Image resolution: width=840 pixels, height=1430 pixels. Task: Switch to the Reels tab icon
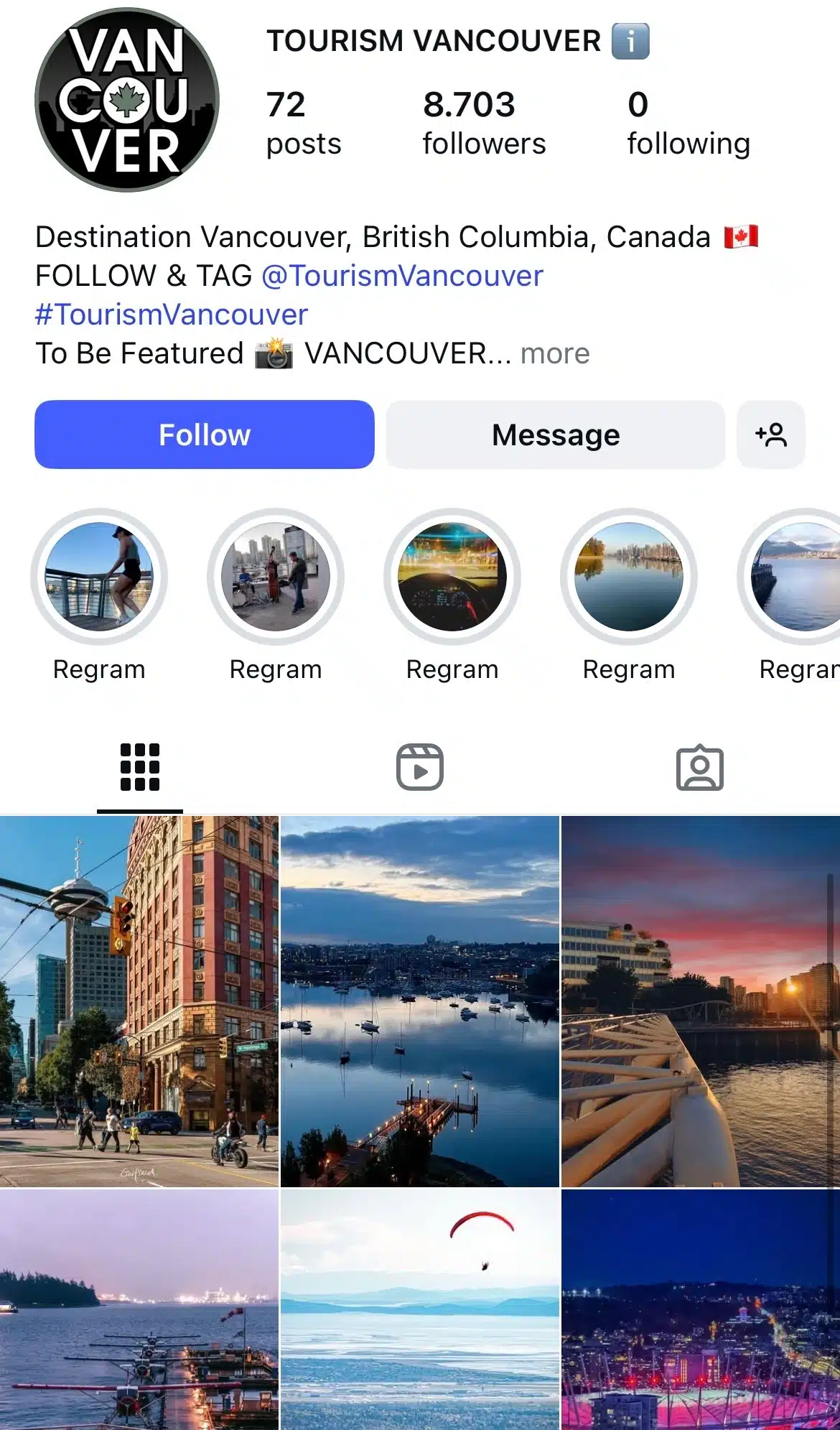coord(420,769)
